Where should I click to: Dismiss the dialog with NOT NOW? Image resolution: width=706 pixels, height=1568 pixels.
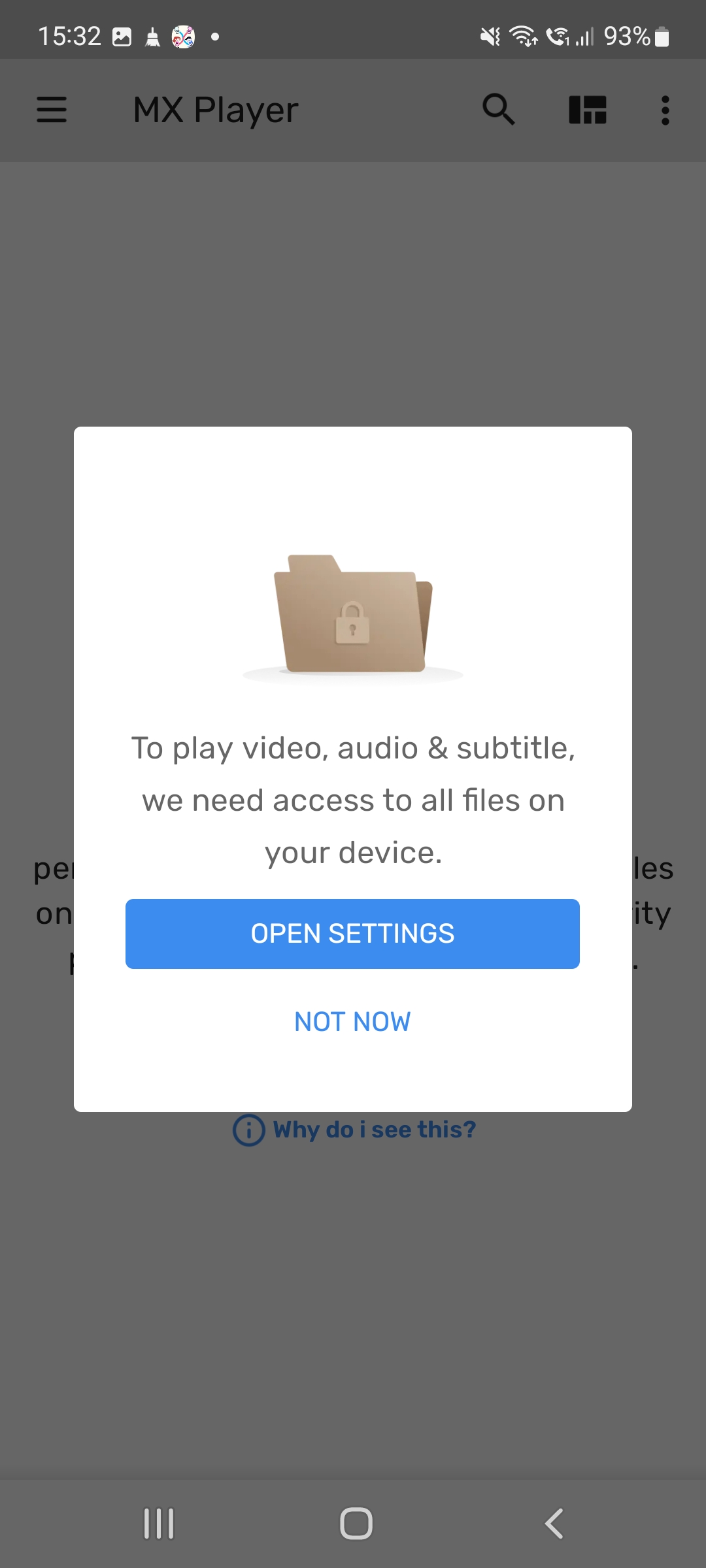352,1022
